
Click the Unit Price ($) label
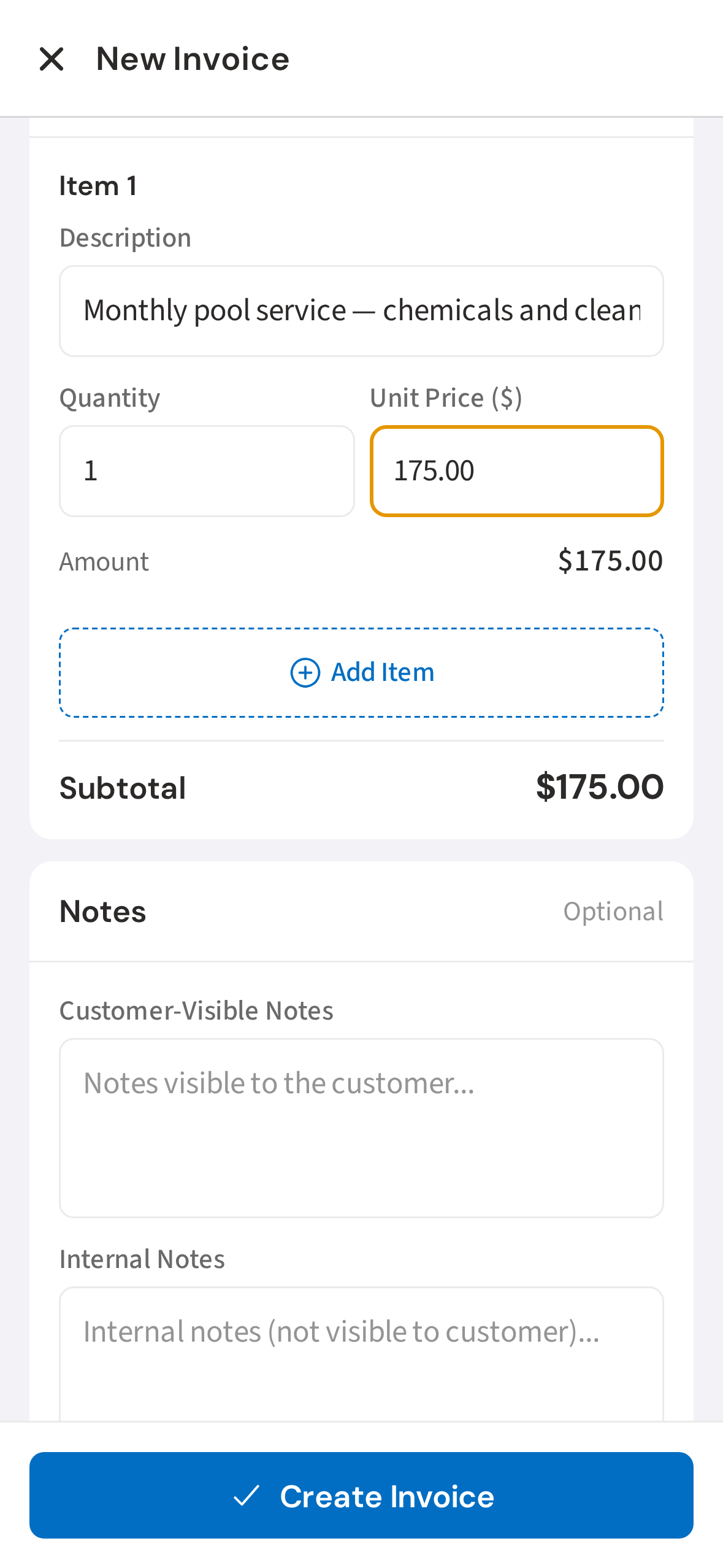[x=446, y=396]
